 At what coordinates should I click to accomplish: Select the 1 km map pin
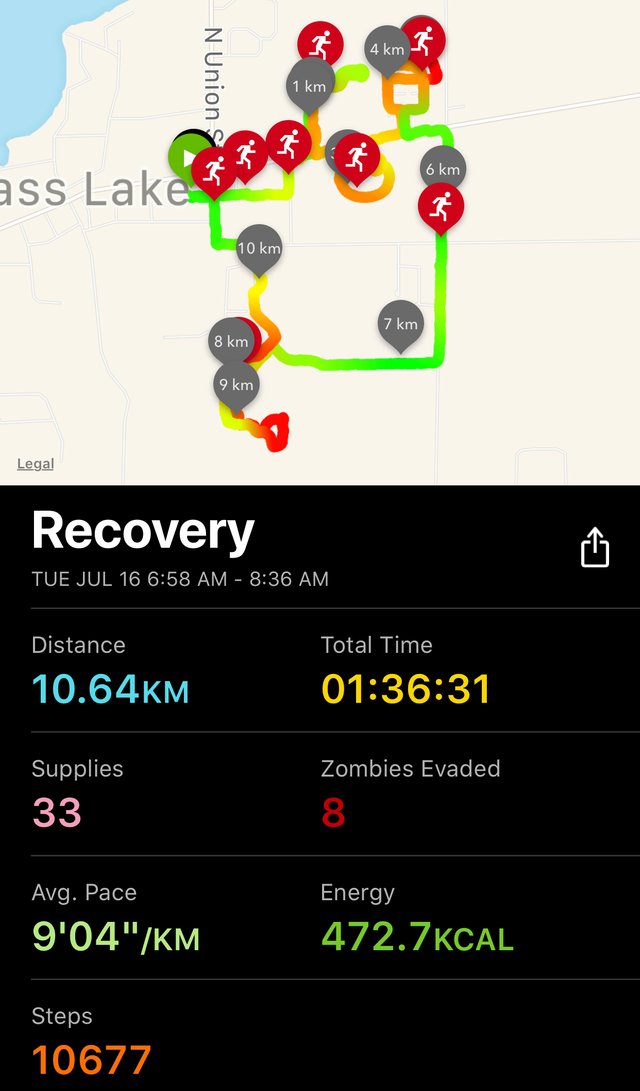tap(310, 86)
